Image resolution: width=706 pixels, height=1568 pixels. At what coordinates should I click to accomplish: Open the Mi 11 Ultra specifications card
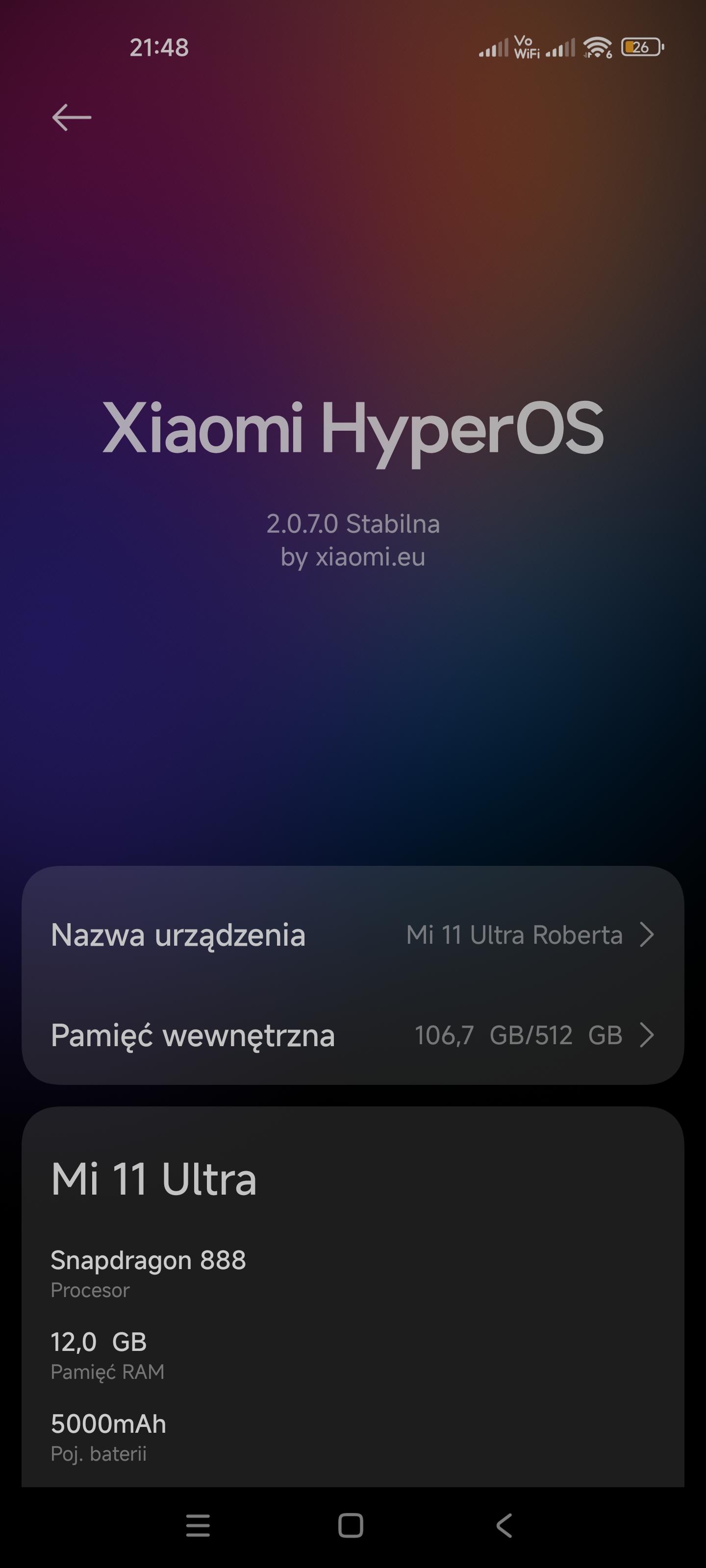click(353, 1297)
